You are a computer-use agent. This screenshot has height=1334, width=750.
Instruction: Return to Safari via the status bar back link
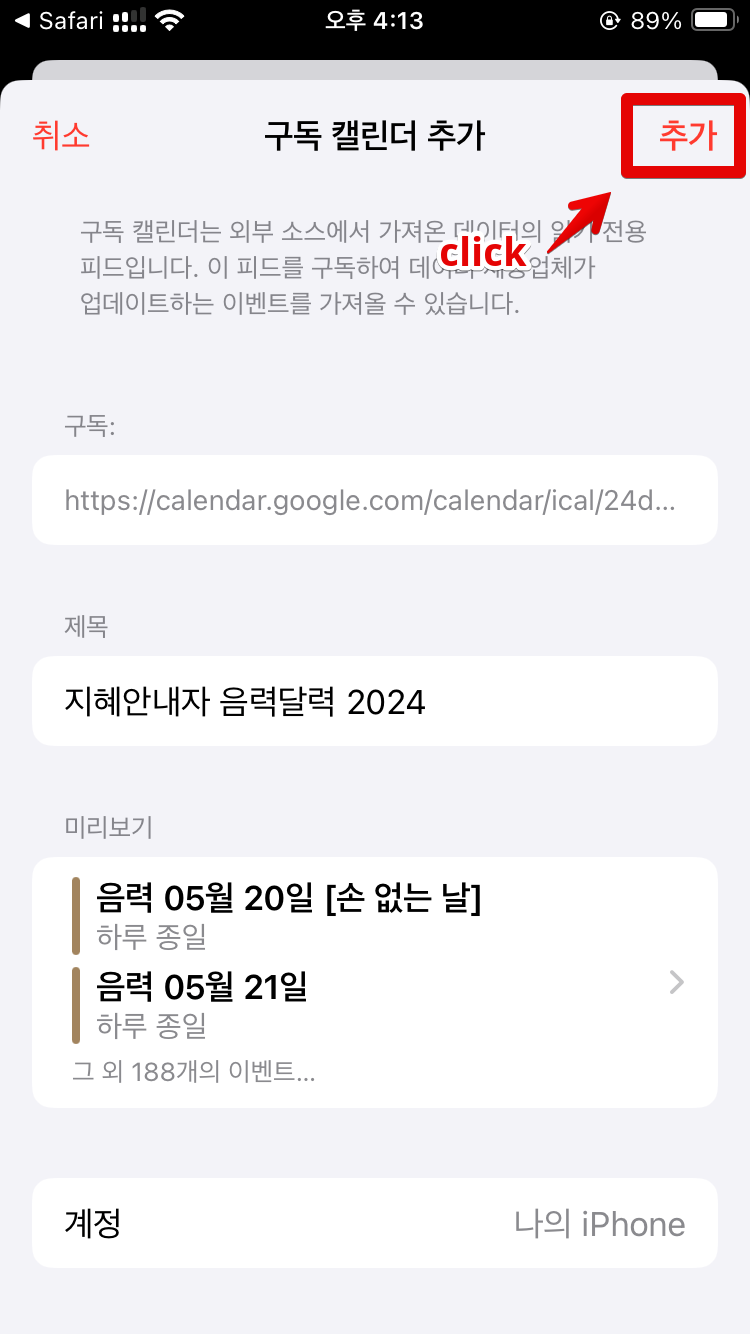pyautogui.click(x=59, y=20)
